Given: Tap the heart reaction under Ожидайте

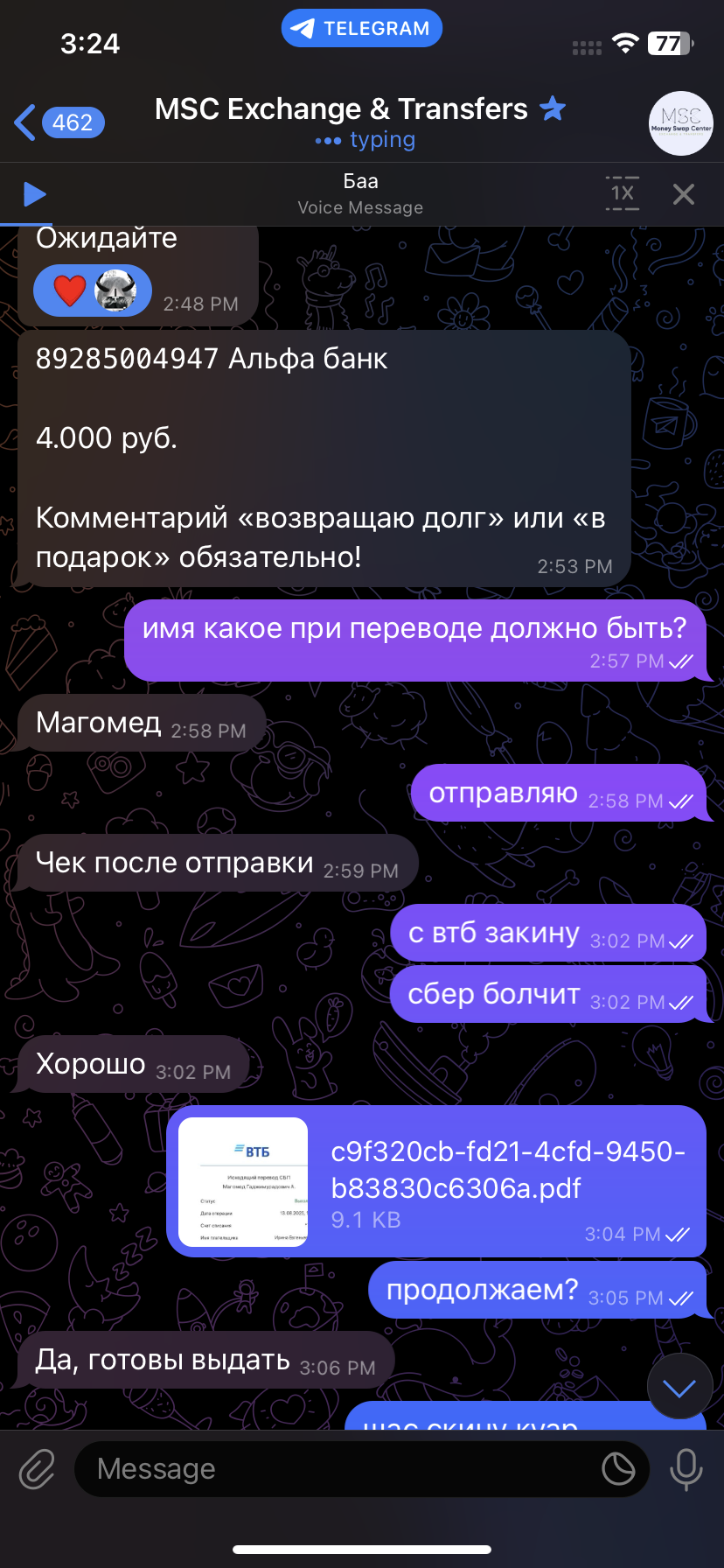Looking at the screenshot, I should 69,291.
